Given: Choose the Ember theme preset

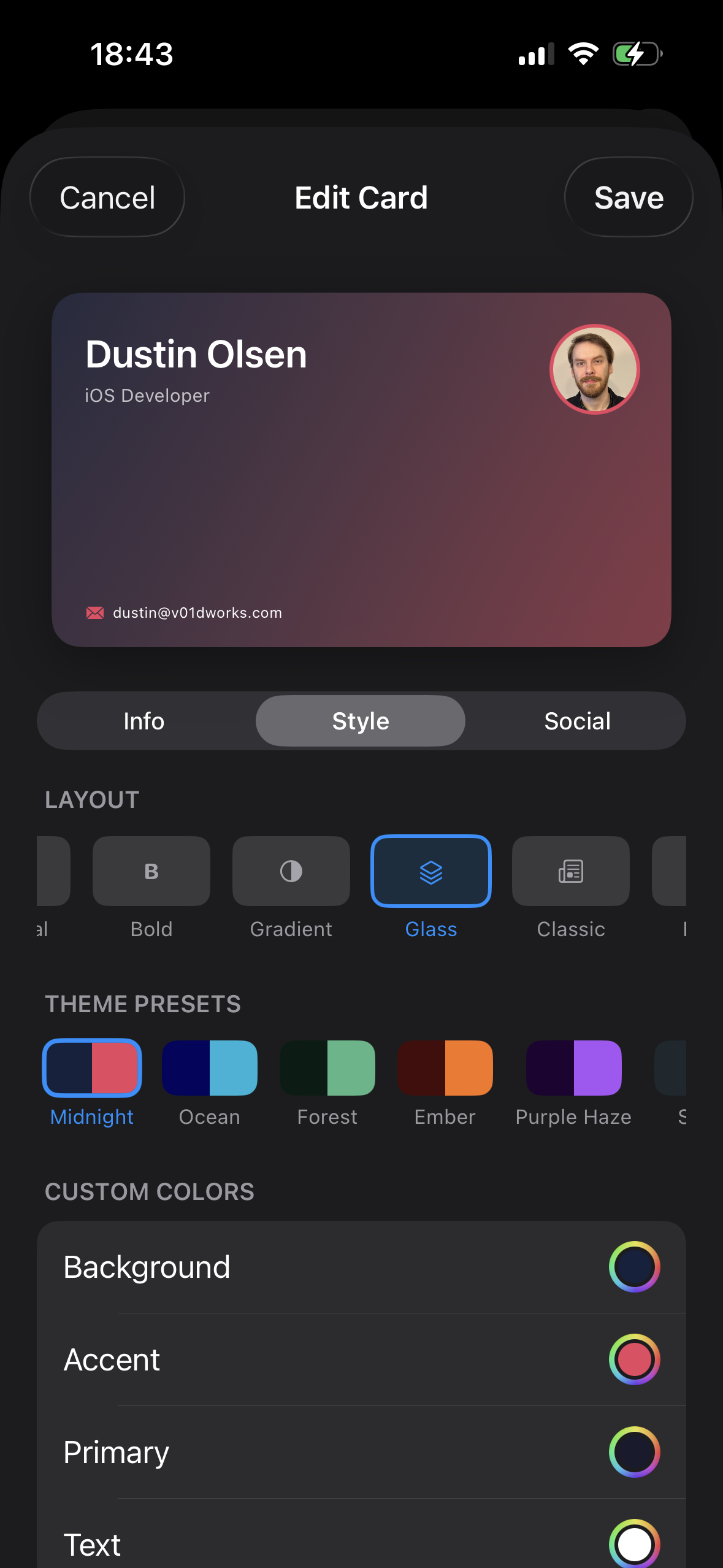Looking at the screenshot, I should point(445,1067).
